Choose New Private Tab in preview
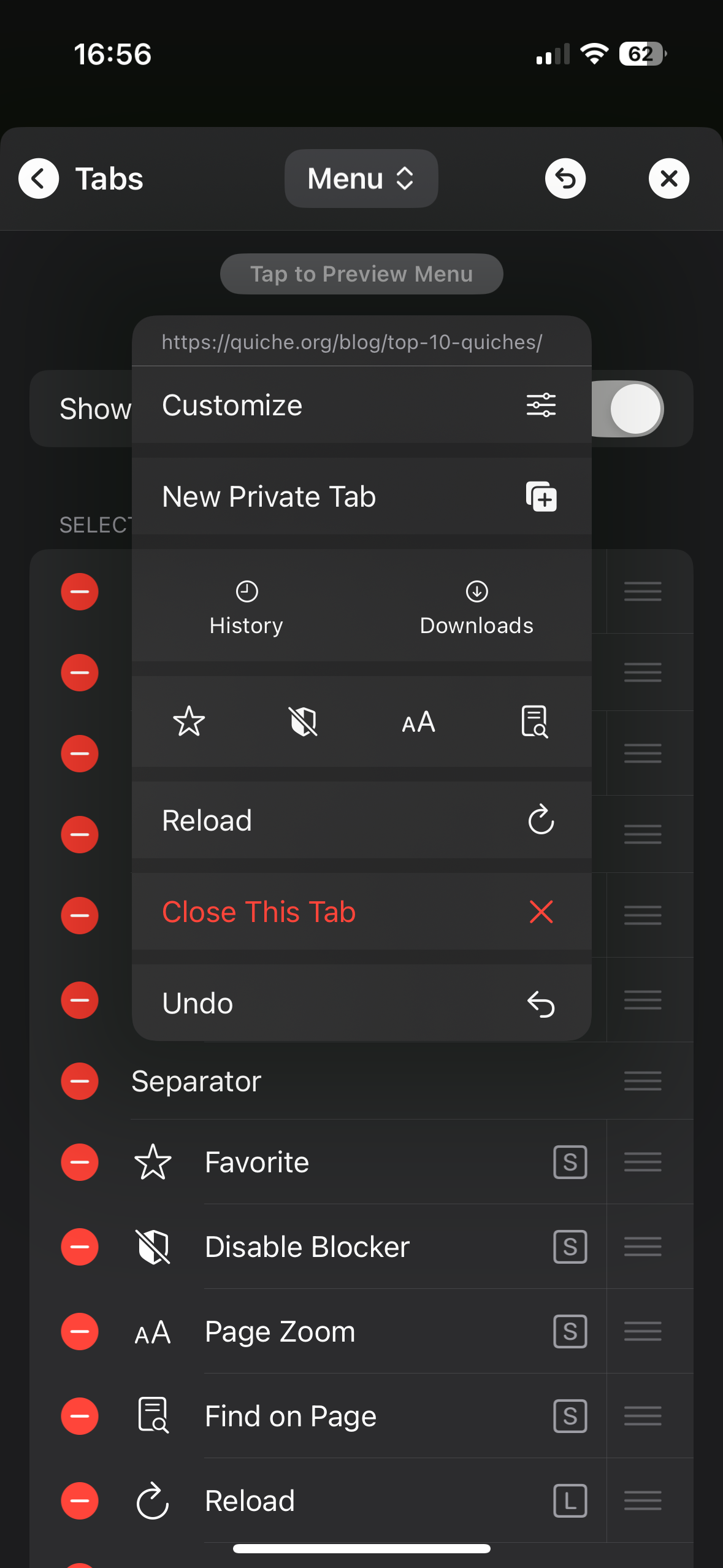Image resolution: width=723 pixels, height=1568 pixels. click(x=361, y=496)
